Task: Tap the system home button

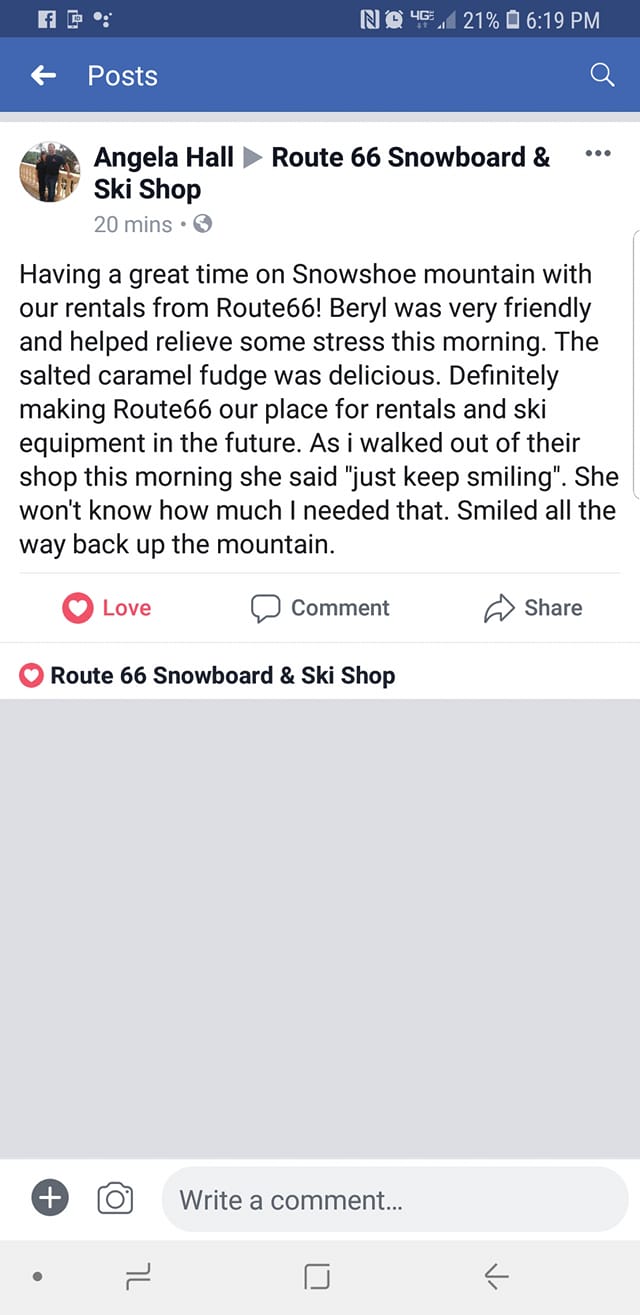Action: click(x=317, y=1276)
